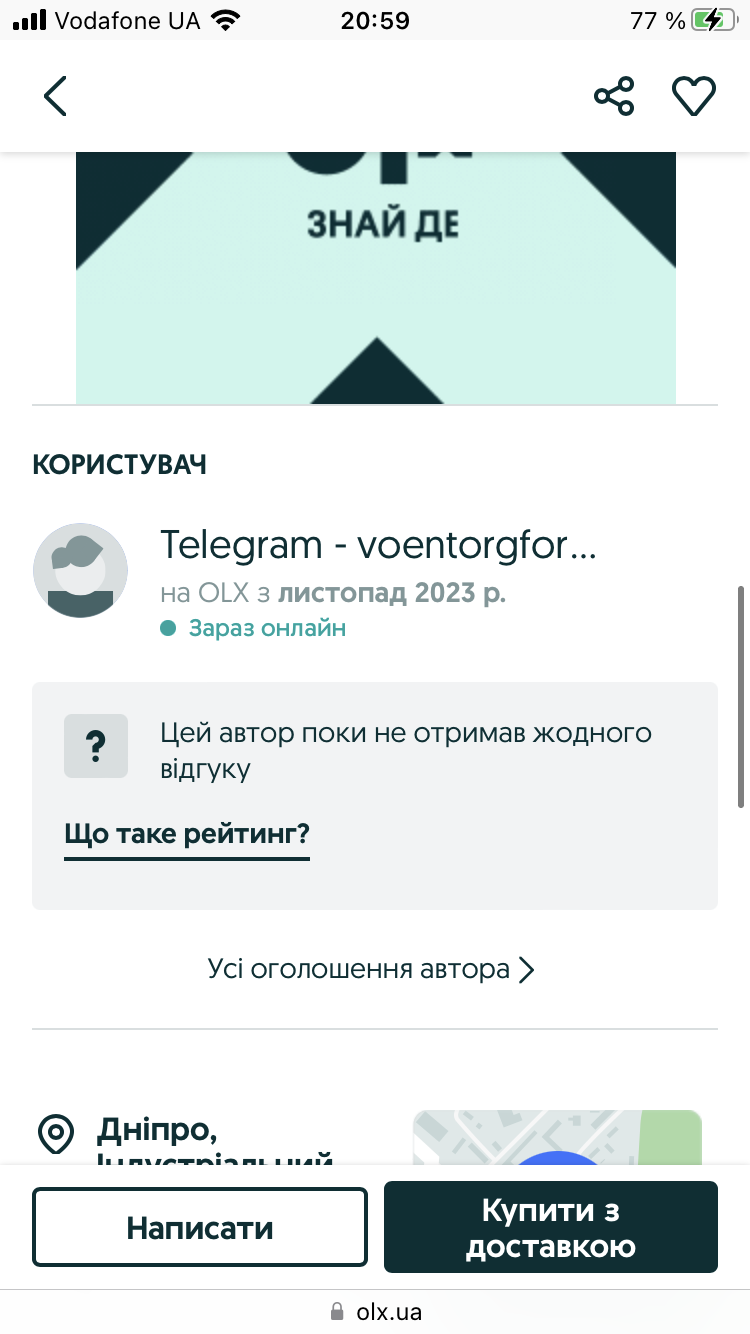
Task: Go back using the top arrow
Action: [x=55, y=96]
